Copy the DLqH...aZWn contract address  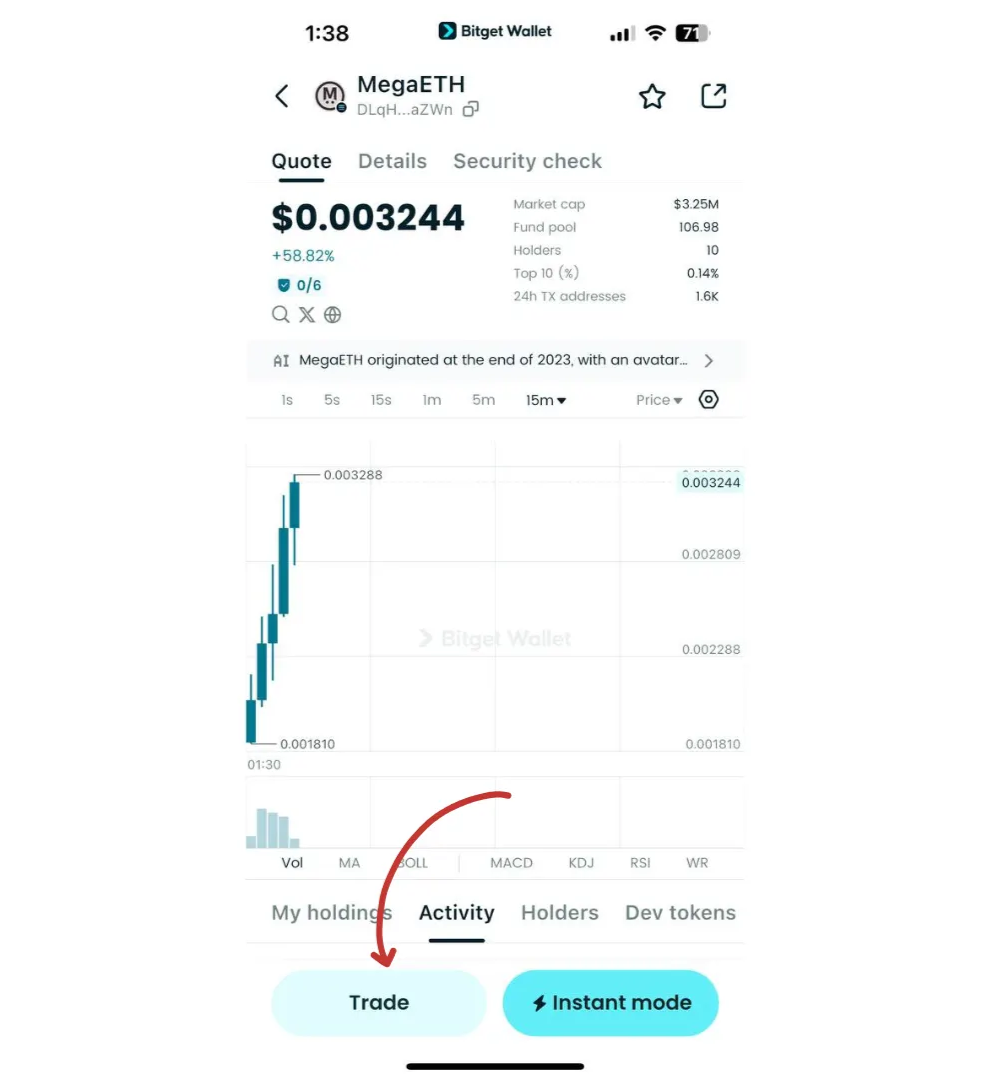tap(471, 109)
